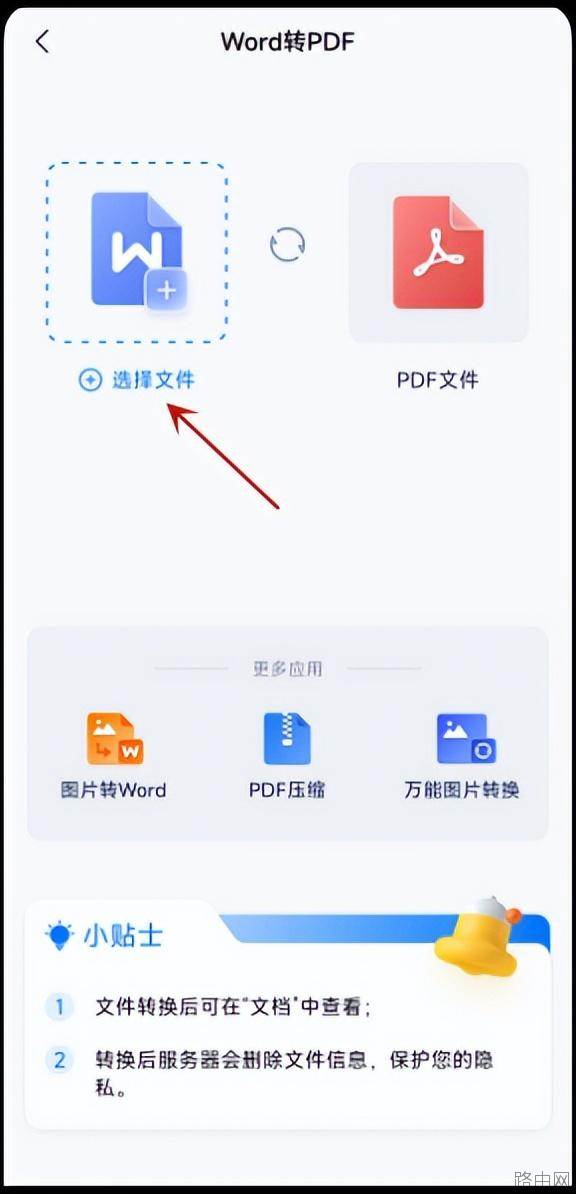Tap the 选择文件 link

click(137, 380)
